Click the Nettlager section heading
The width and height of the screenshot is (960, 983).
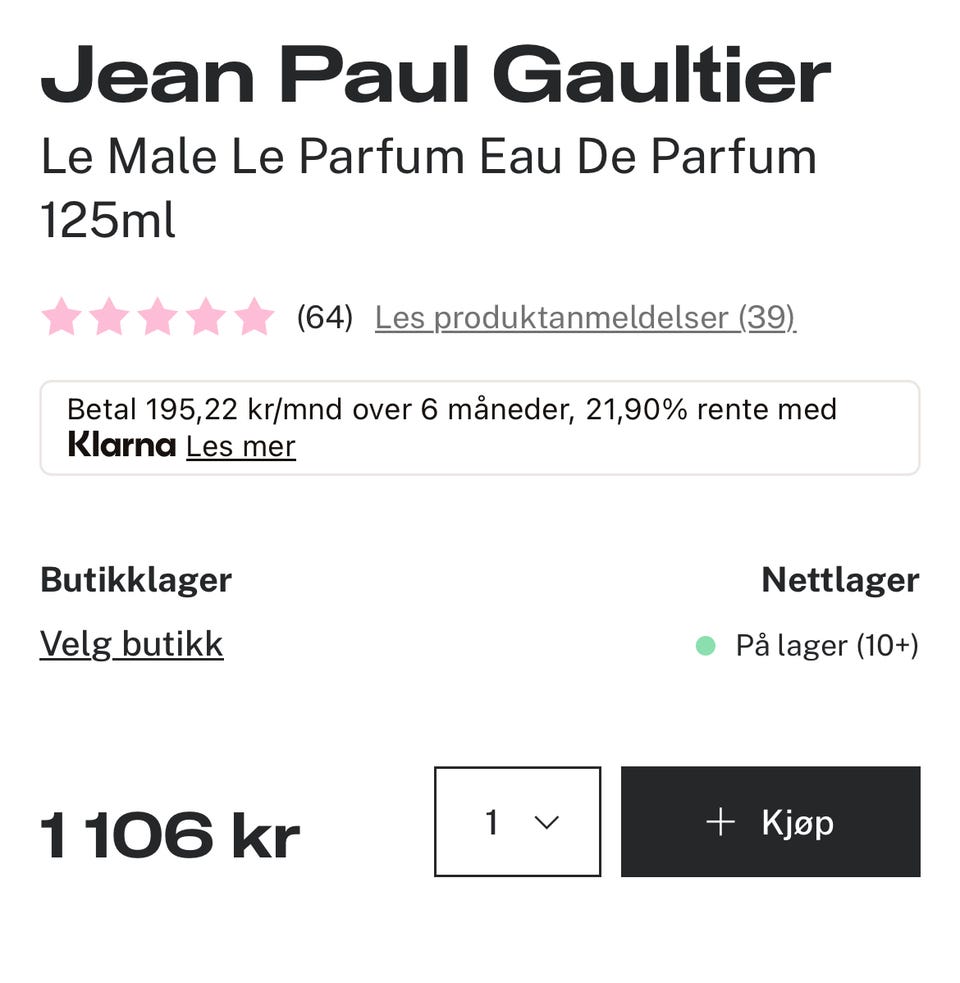coord(840,579)
